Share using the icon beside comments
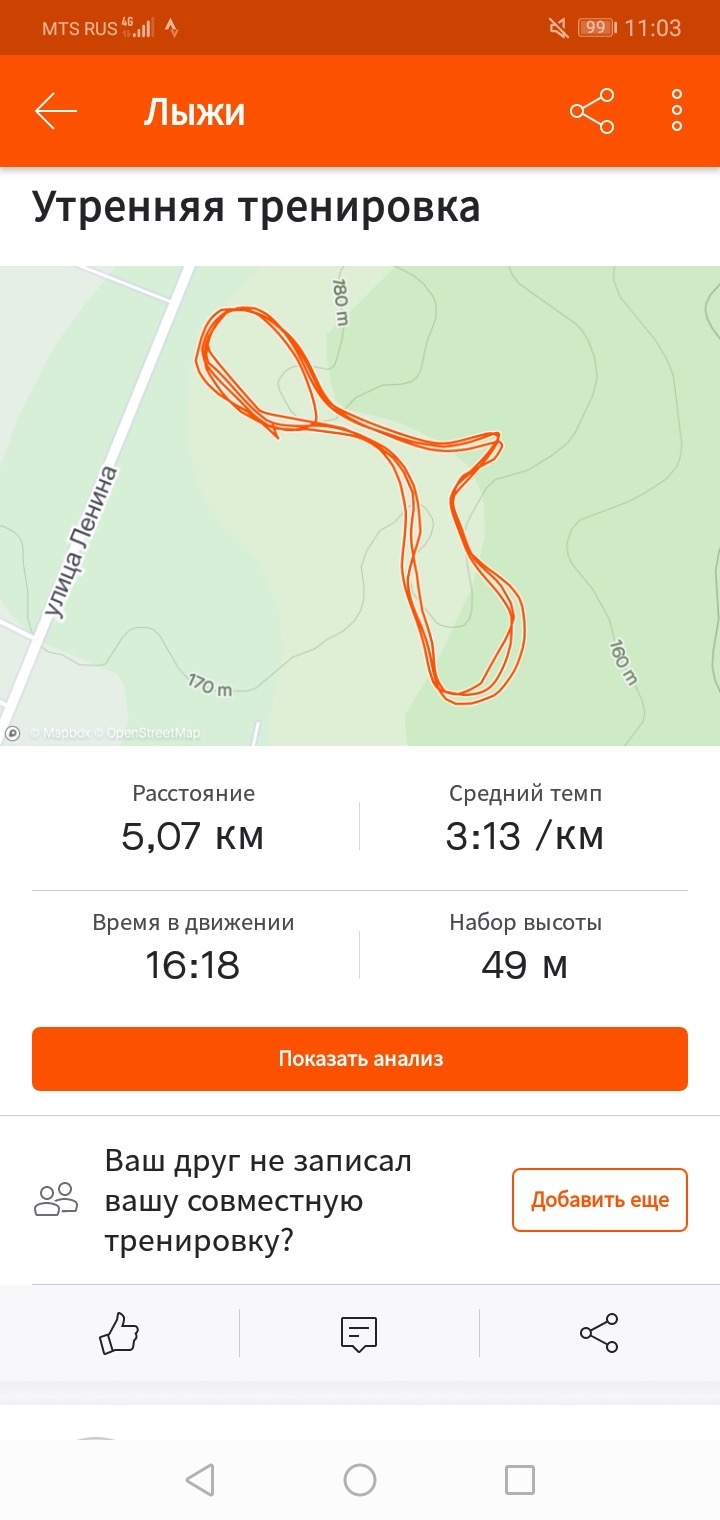 click(x=599, y=1334)
